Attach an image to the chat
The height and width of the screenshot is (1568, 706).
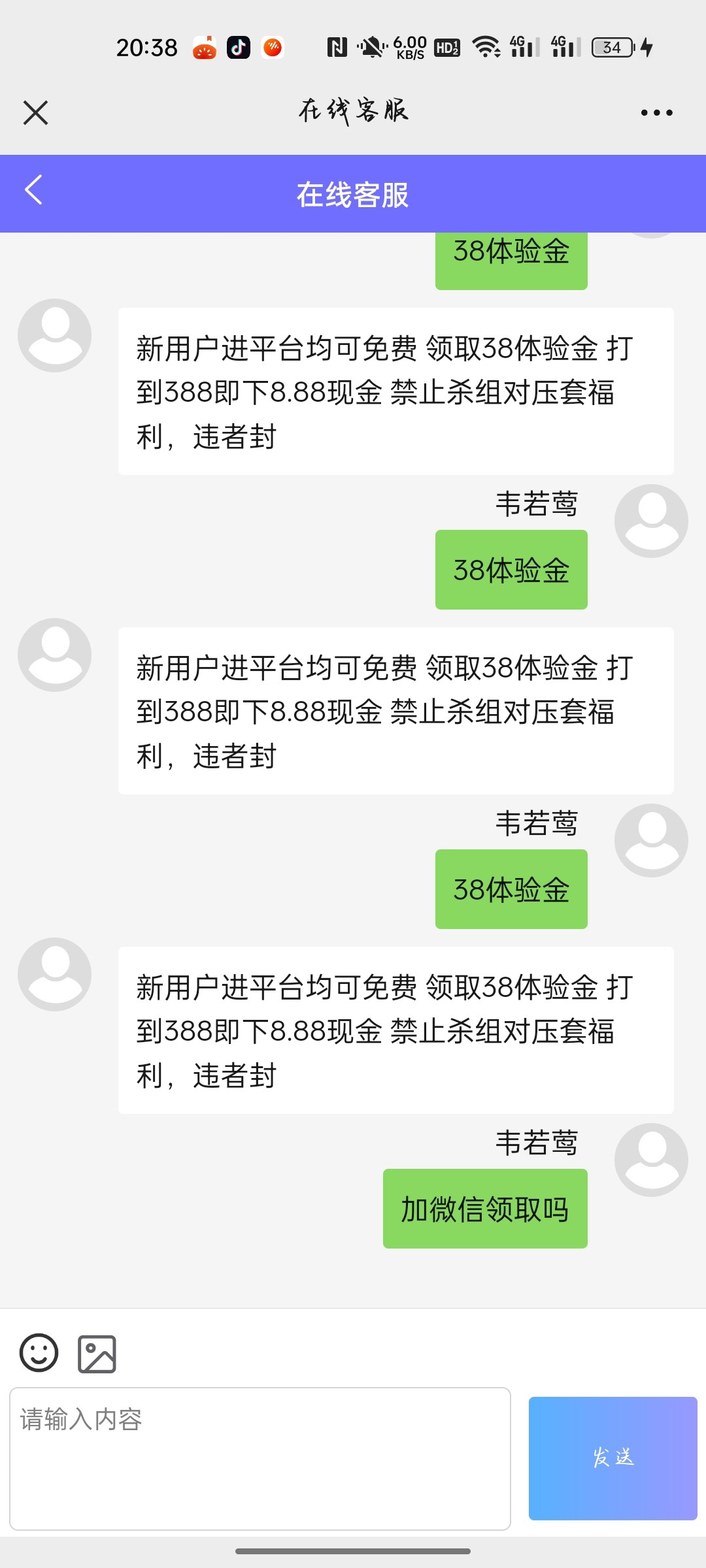[97, 1354]
